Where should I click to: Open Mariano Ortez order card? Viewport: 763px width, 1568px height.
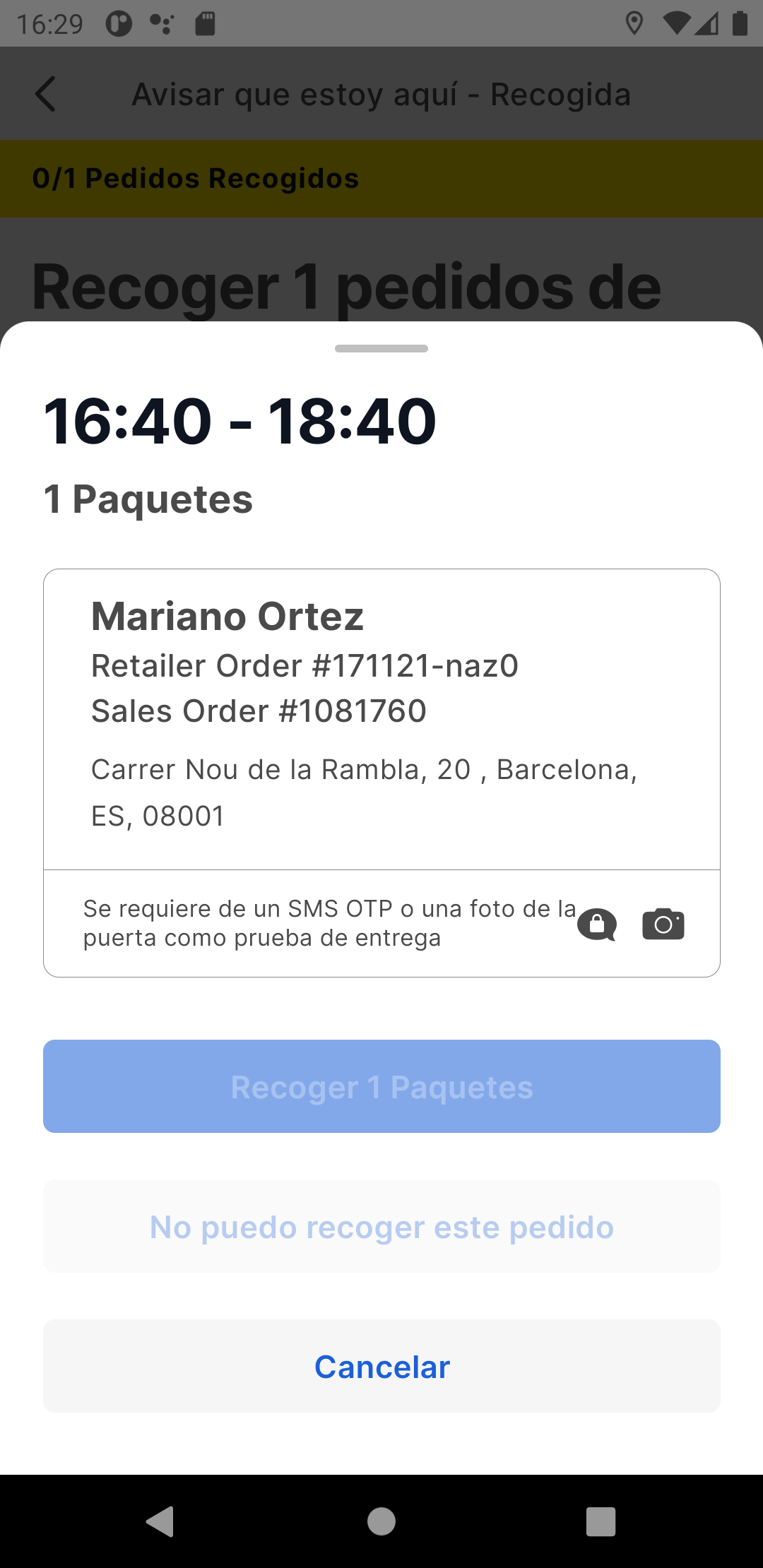point(381,773)
